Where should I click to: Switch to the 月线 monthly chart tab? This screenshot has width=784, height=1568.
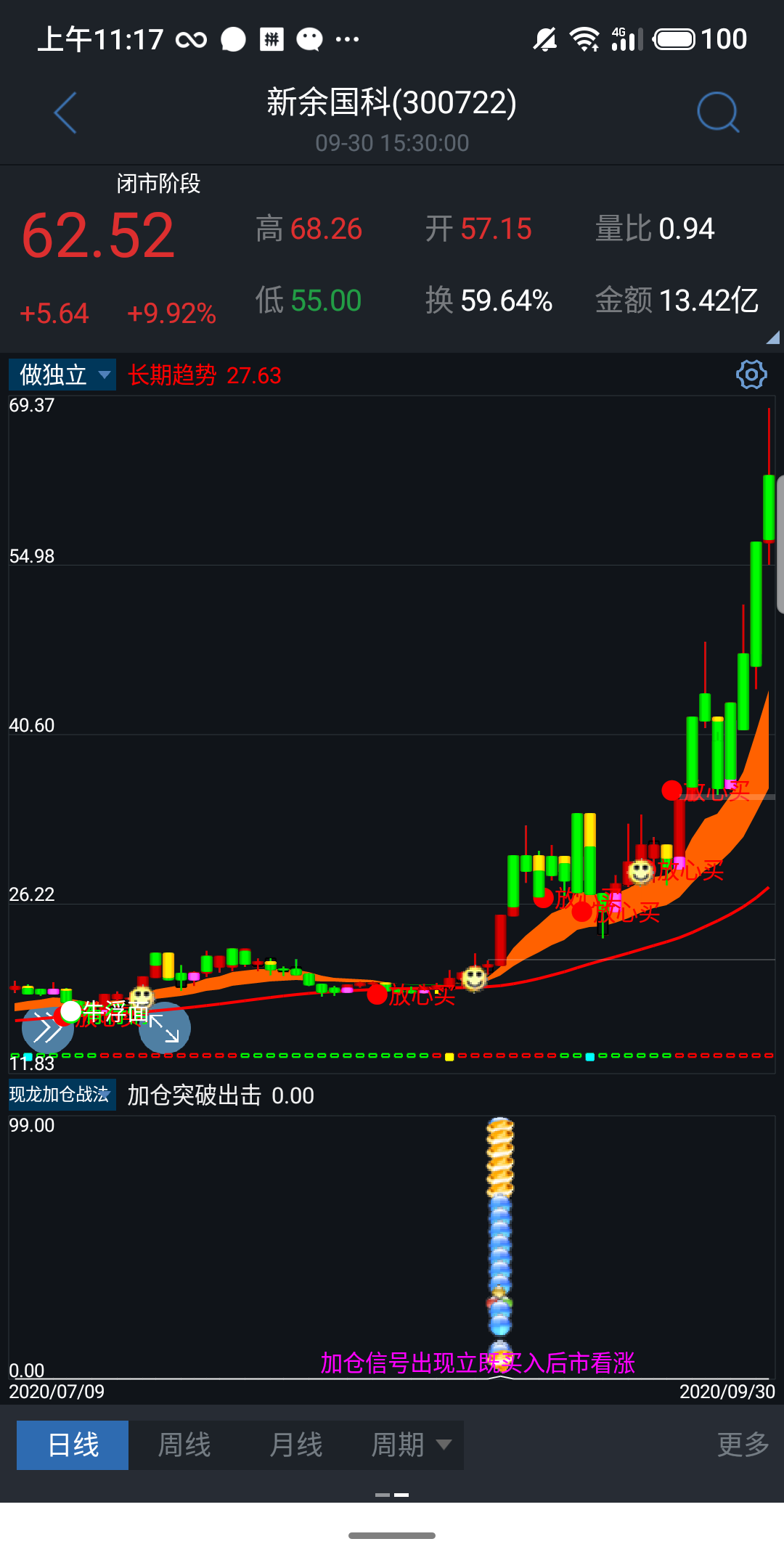pos(295,1445)
